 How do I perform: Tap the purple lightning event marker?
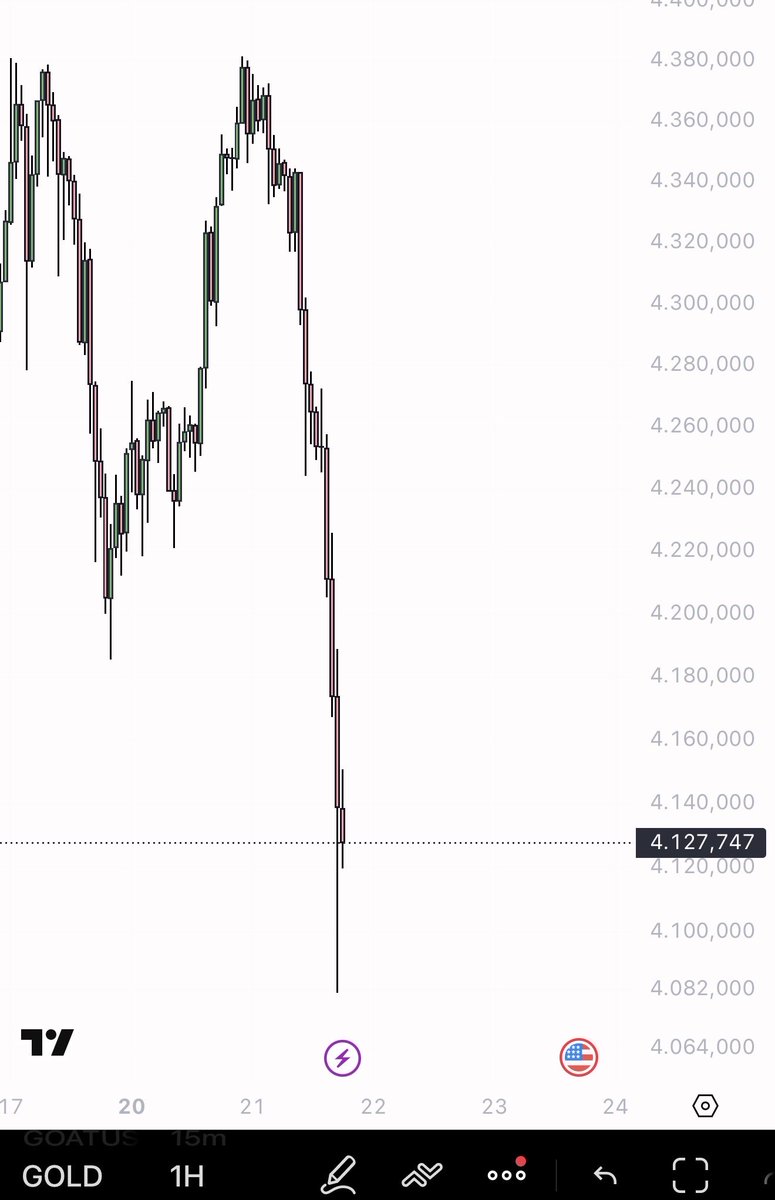(x=342, y=1057)
